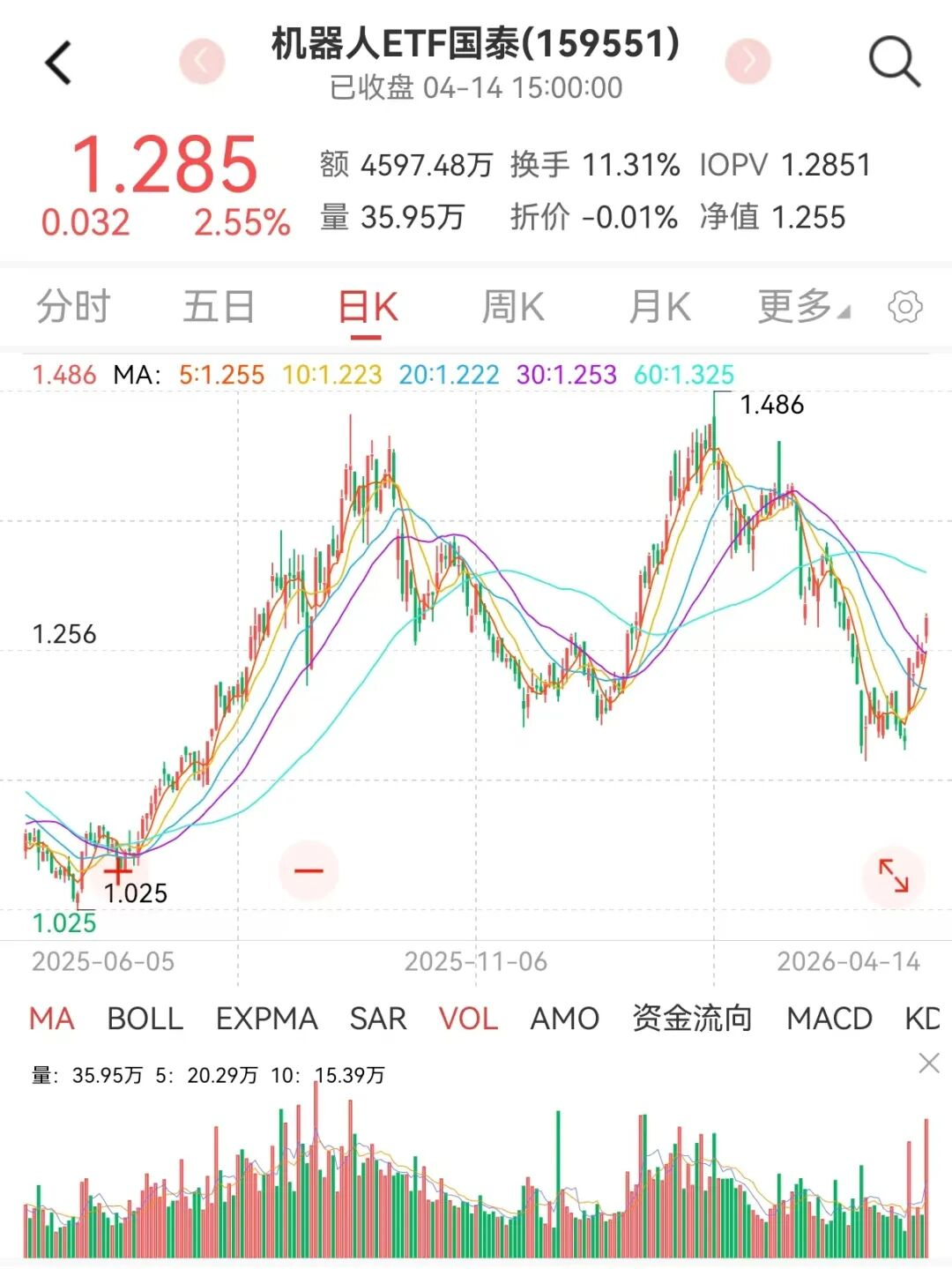Show the 资金流向 indicator
The height and width of the screenshot is (1269, 952).
[692, 1019]
